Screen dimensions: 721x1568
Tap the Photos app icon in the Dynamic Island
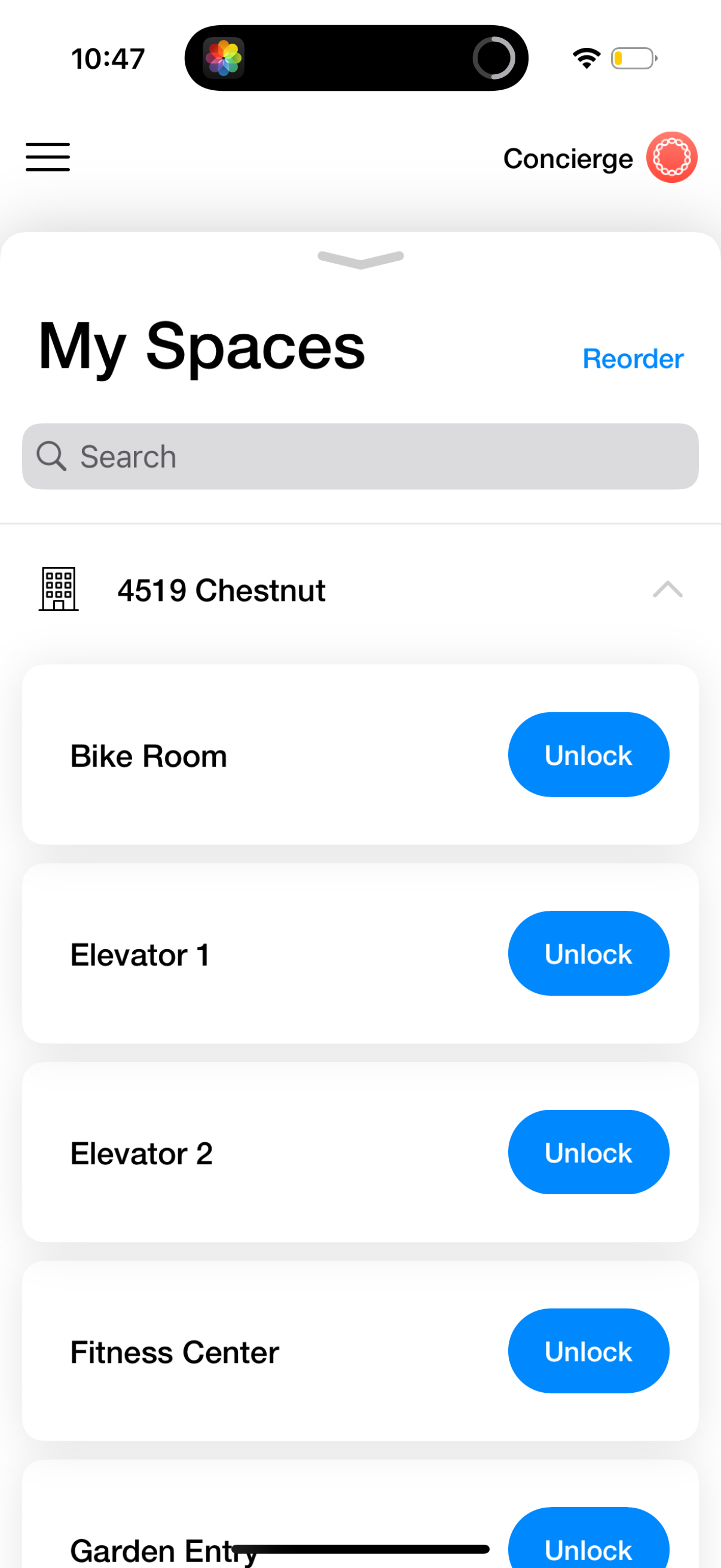(225, 58)
